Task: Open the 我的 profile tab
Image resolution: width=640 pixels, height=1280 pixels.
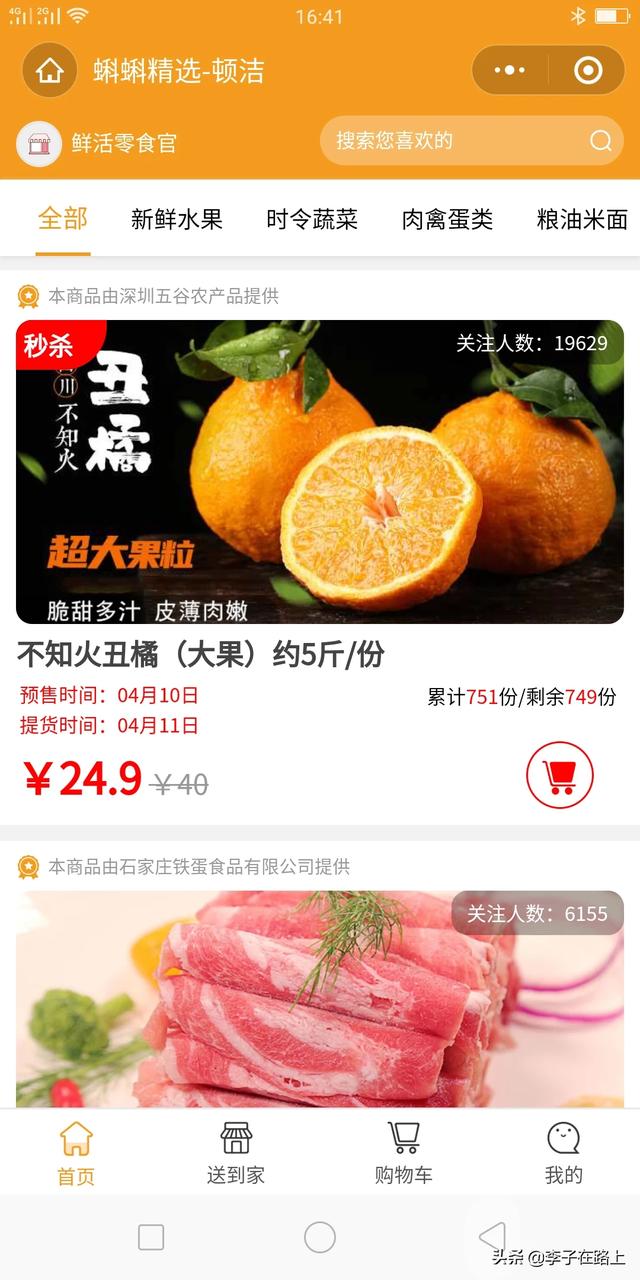Action: [563, 1153]
